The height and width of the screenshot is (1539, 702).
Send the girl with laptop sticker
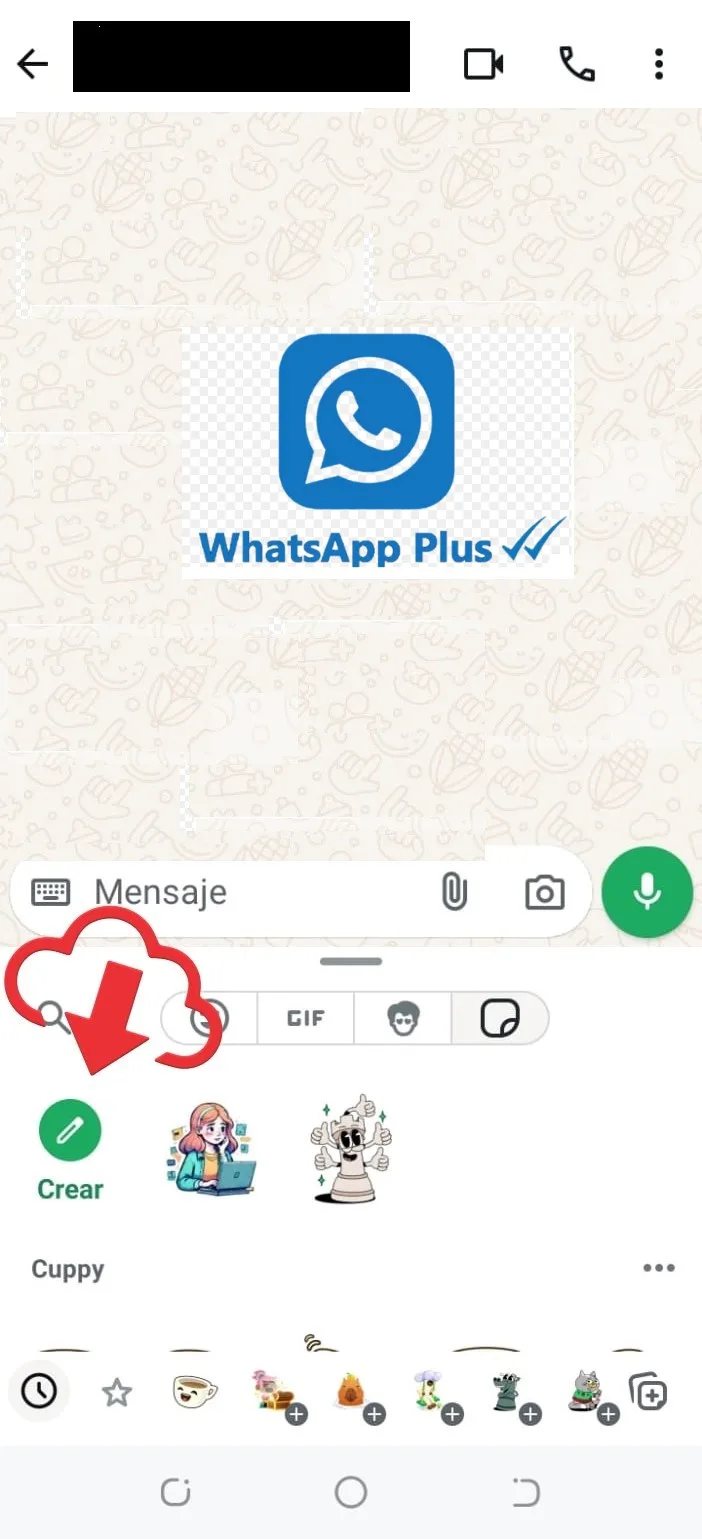pos(210,1147)
